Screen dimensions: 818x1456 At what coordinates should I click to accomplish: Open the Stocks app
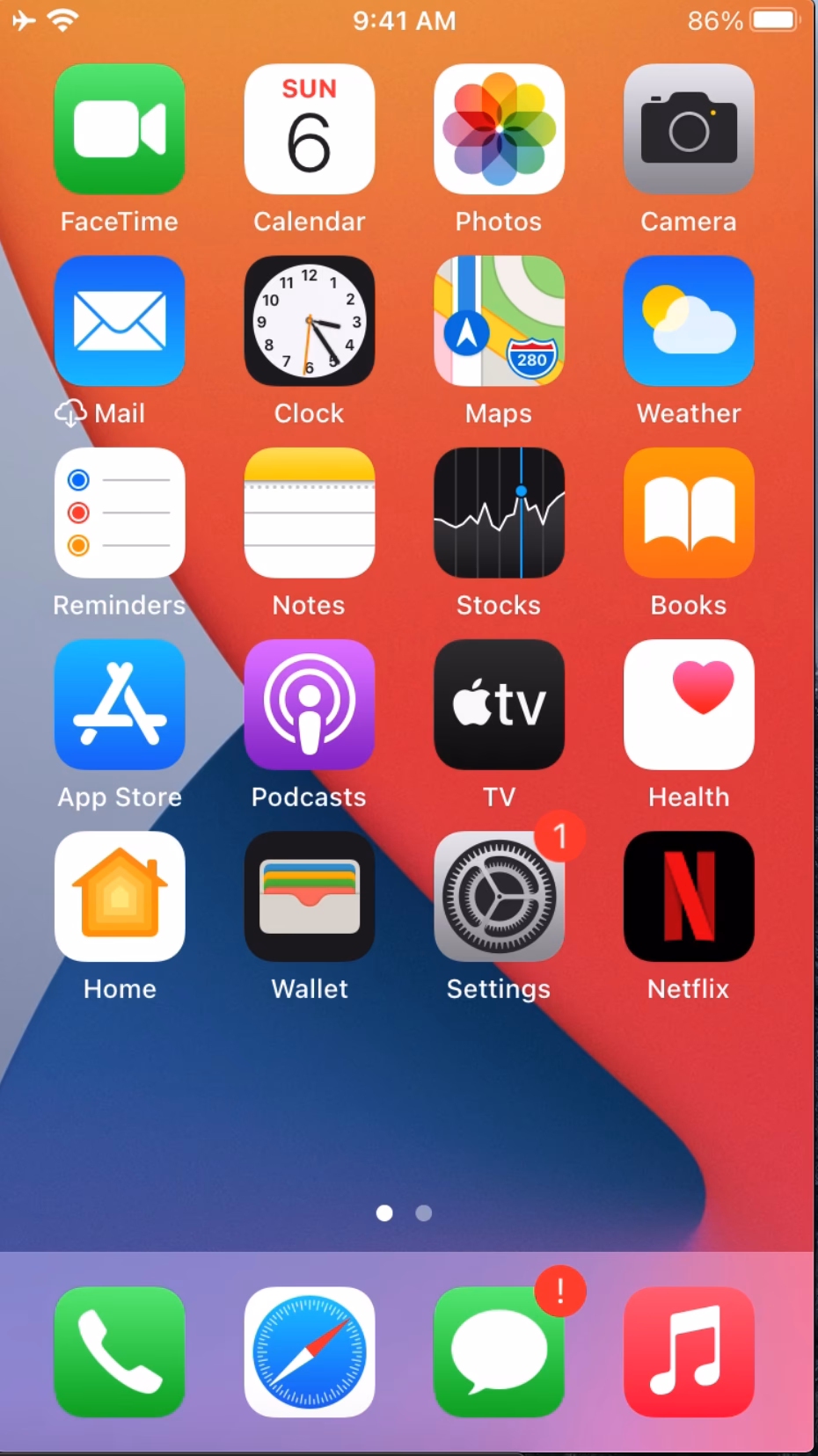498,513
